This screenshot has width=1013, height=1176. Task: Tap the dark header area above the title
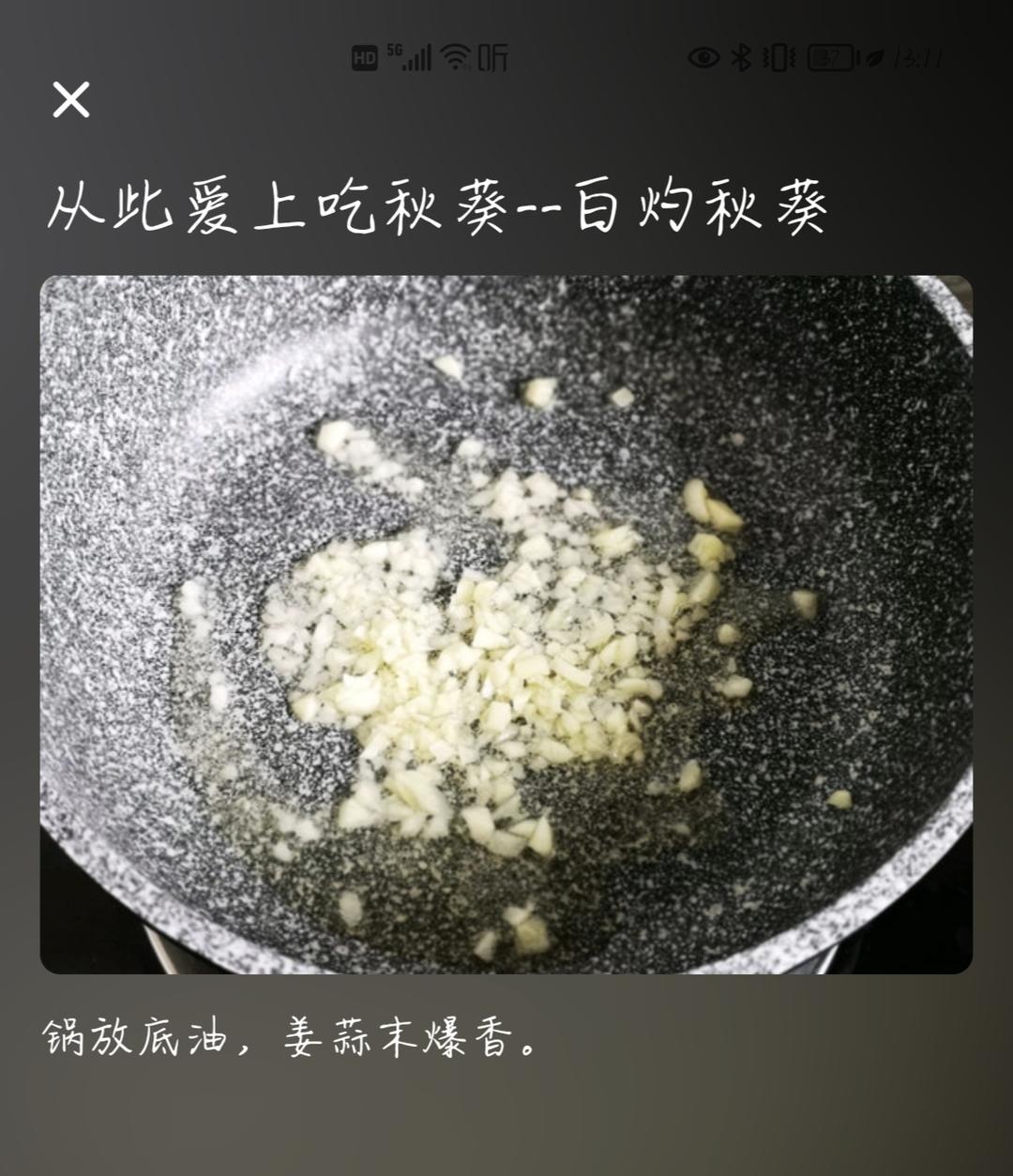point(506,141)
